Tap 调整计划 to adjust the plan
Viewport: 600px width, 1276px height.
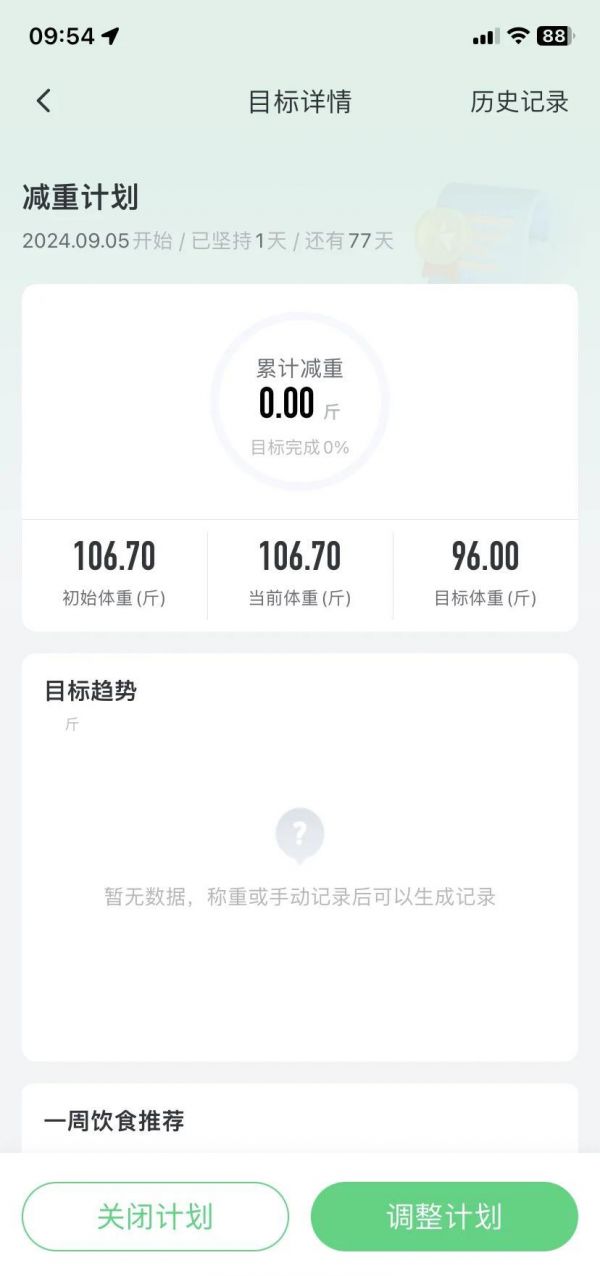click(x=444, y=1216)
